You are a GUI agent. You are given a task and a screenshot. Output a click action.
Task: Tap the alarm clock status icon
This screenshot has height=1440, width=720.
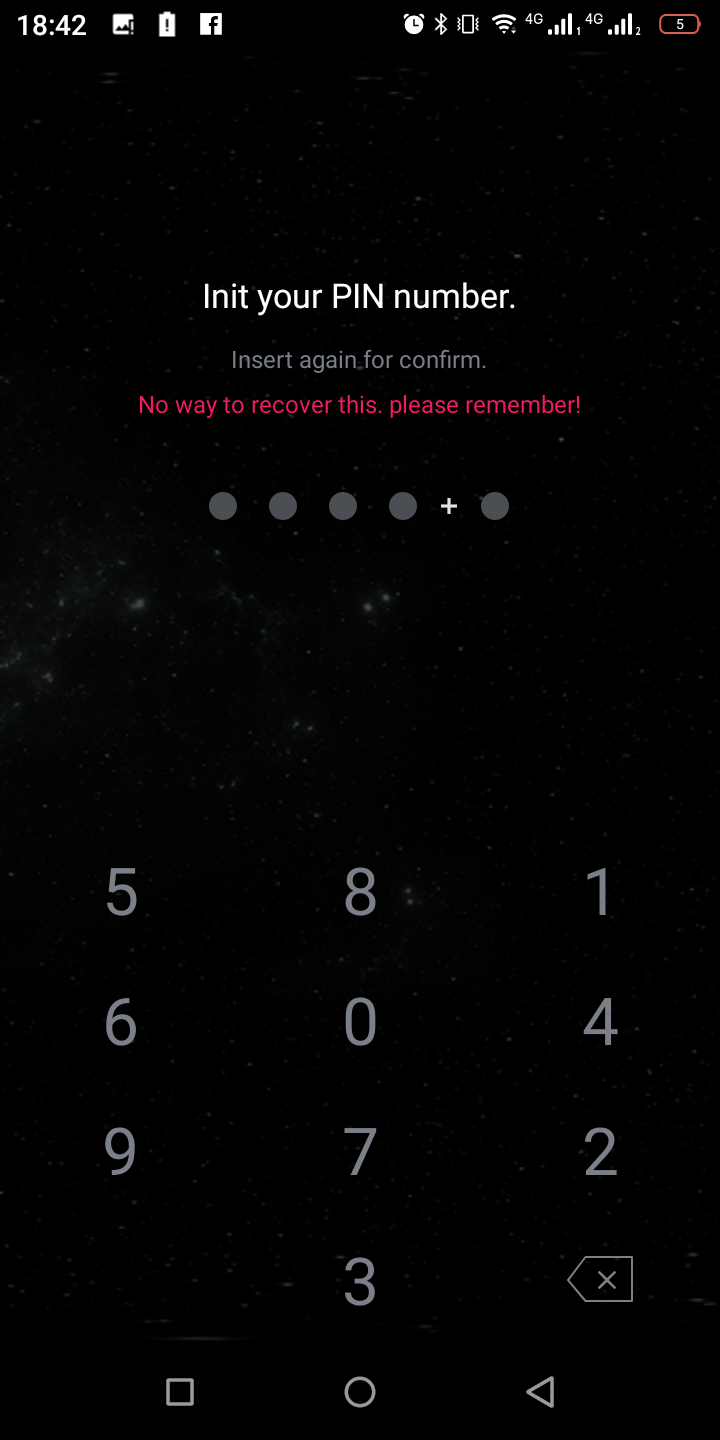413,24
